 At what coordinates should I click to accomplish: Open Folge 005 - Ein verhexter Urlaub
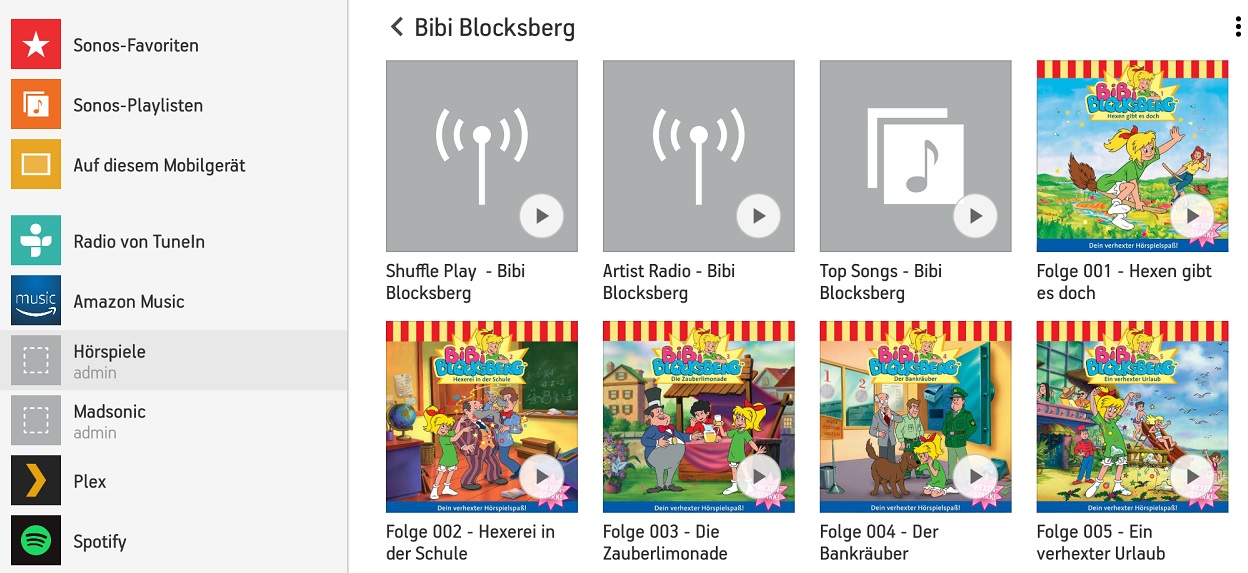coord(1132,415)
